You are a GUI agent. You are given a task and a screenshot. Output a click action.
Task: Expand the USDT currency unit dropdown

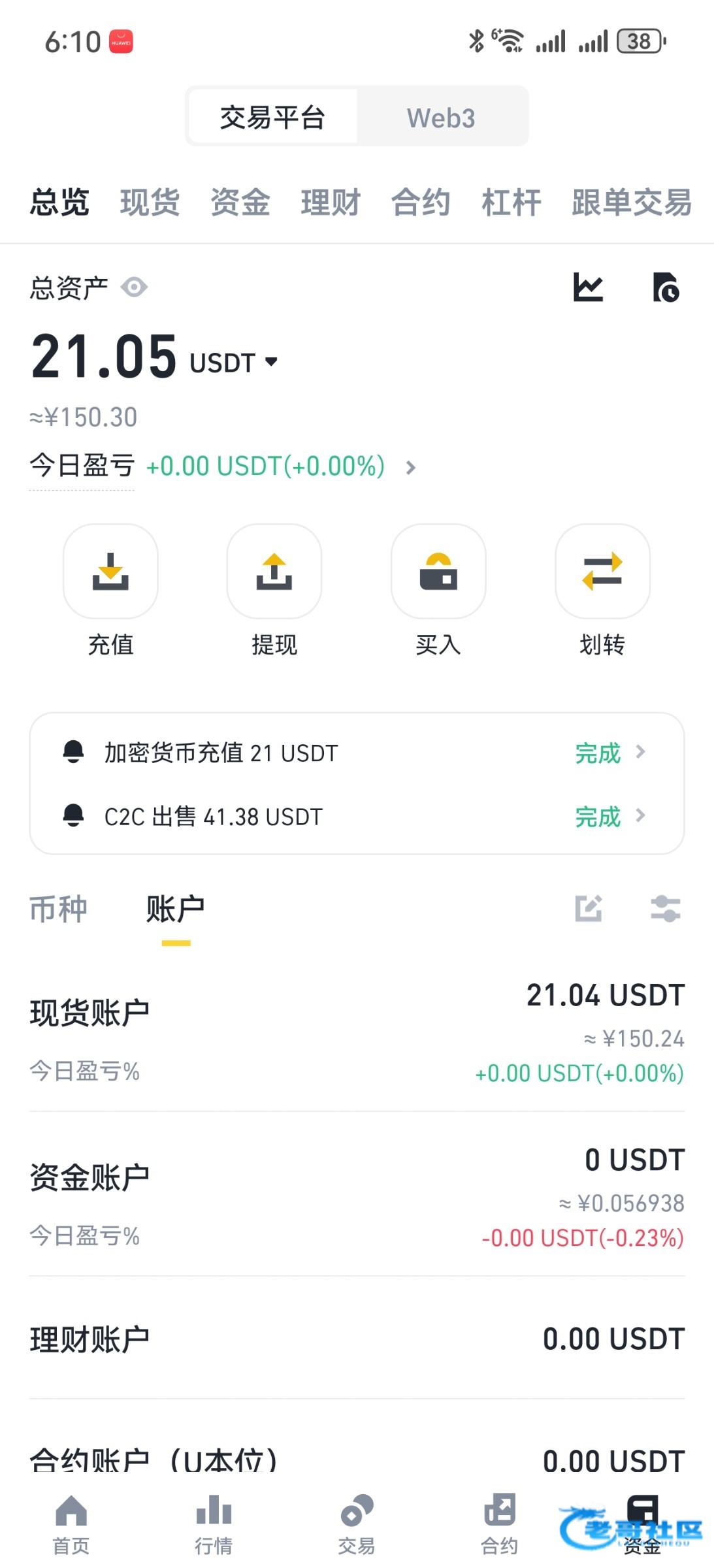pyautogui.click(x=234, y=362)
